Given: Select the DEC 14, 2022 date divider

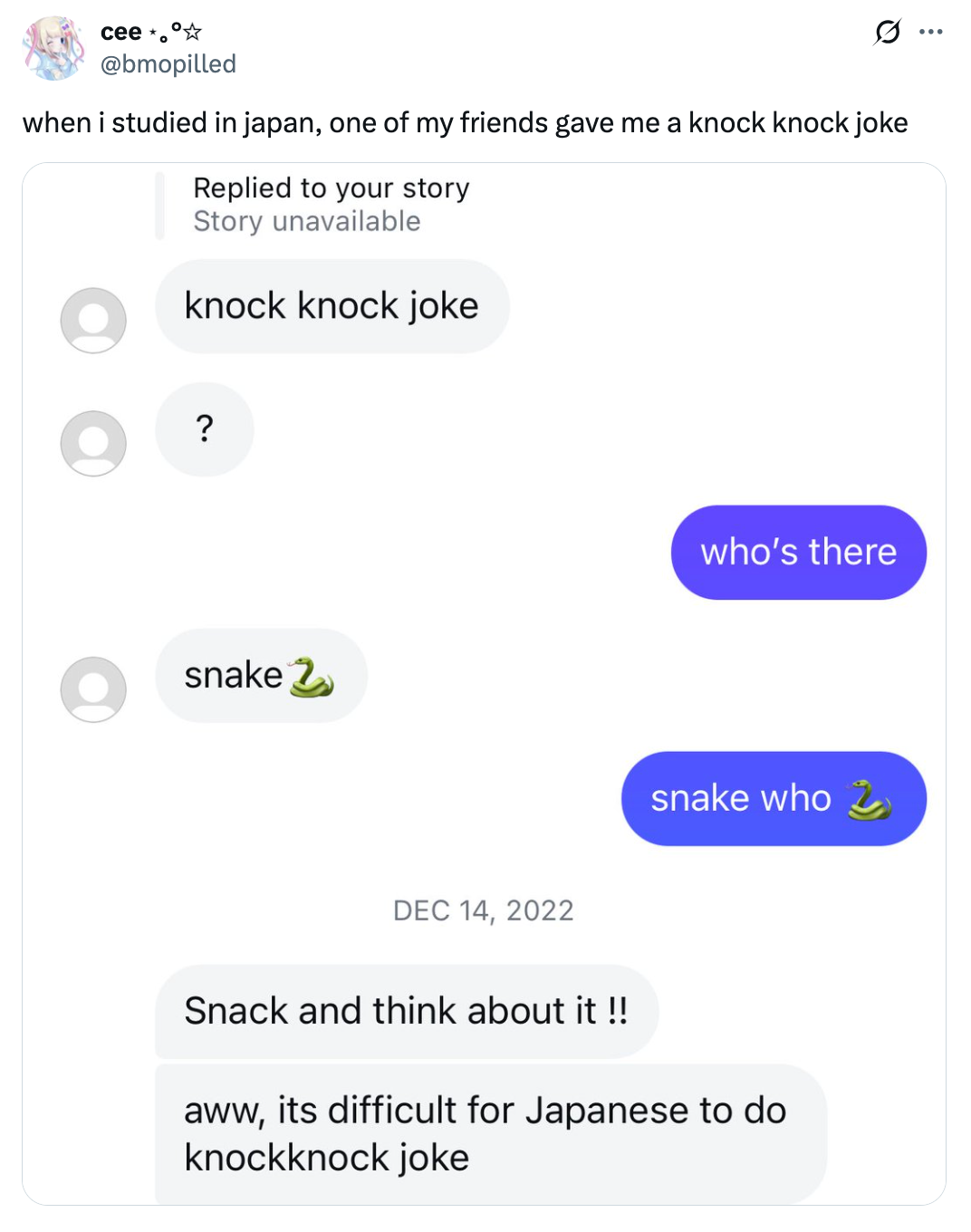Looking at the screenshot, I should pos(484,910).
